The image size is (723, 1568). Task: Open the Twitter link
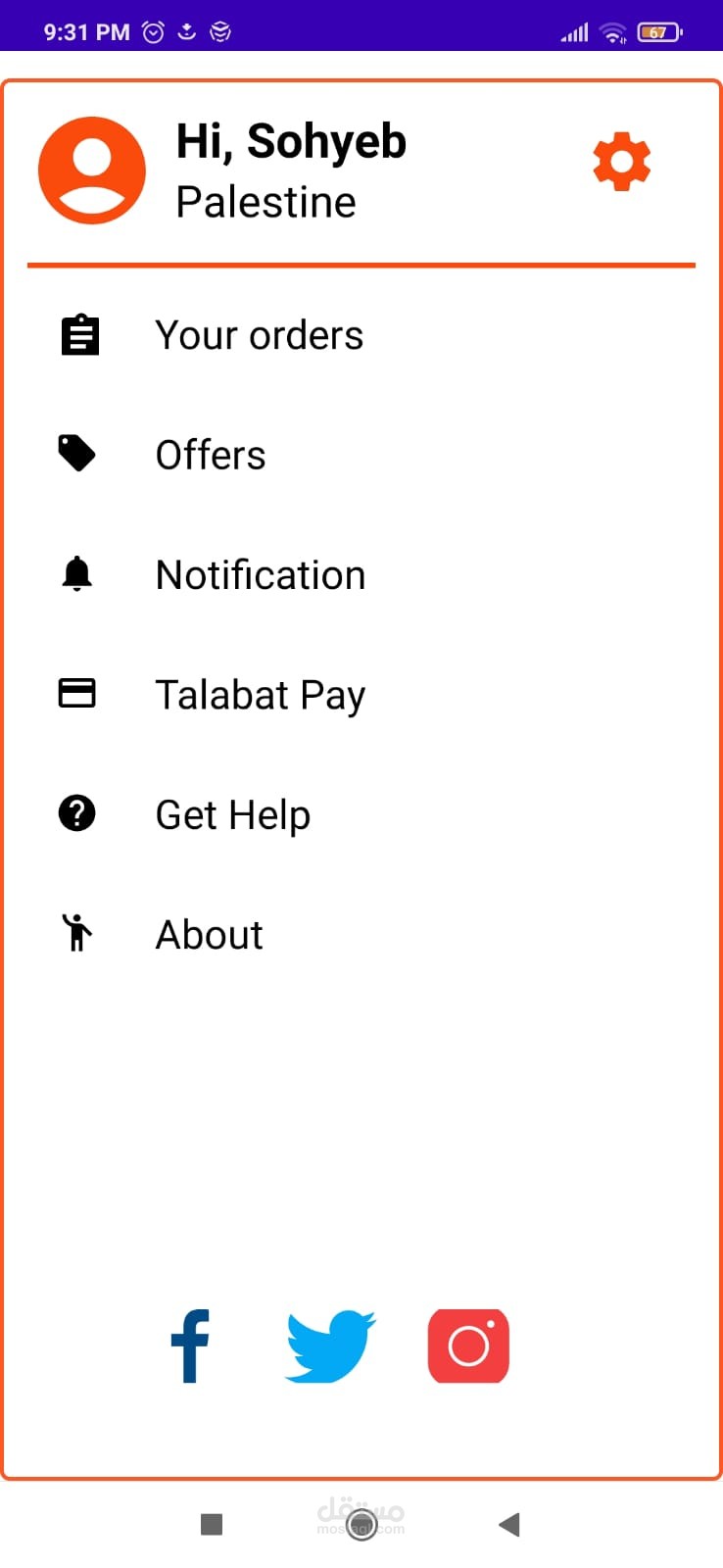point(330,1346)
